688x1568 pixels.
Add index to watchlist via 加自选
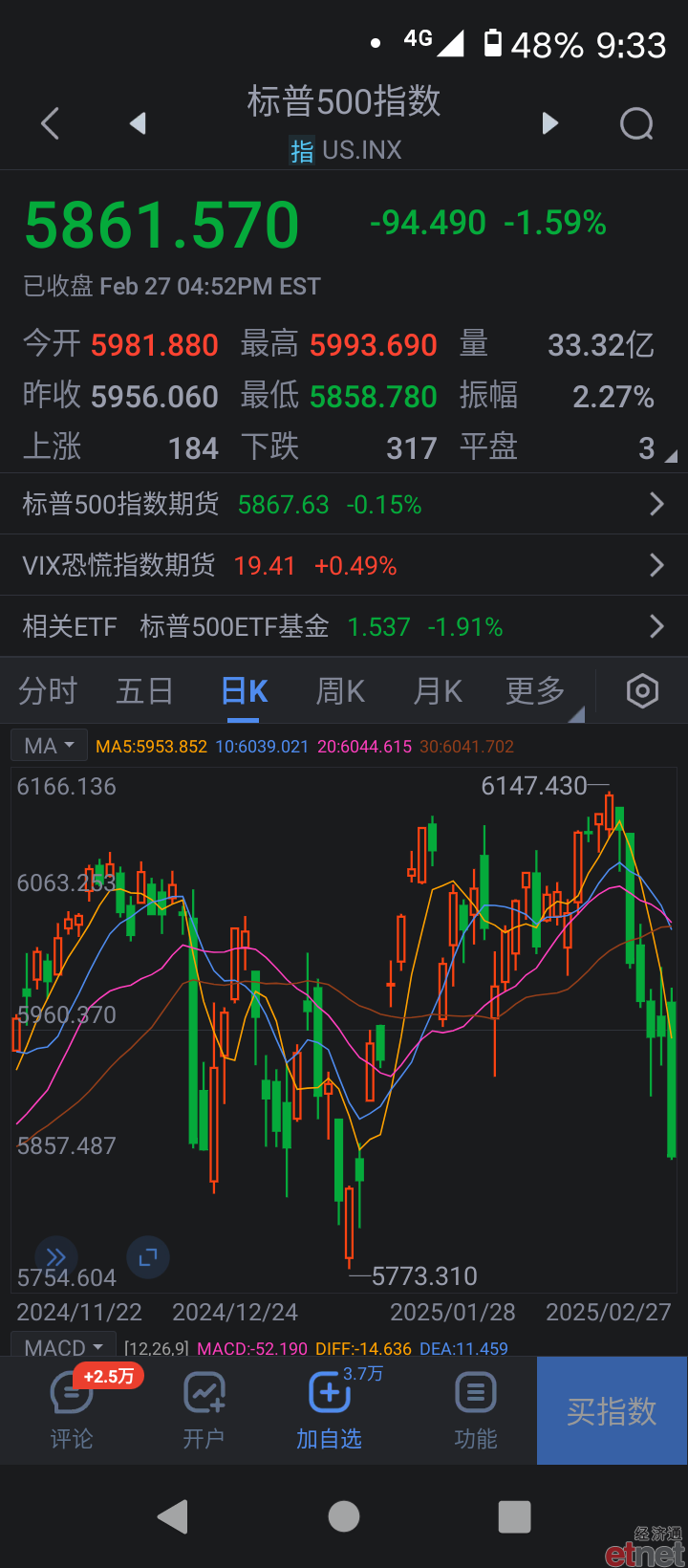pyautogui.click(x=330, y=1411)
